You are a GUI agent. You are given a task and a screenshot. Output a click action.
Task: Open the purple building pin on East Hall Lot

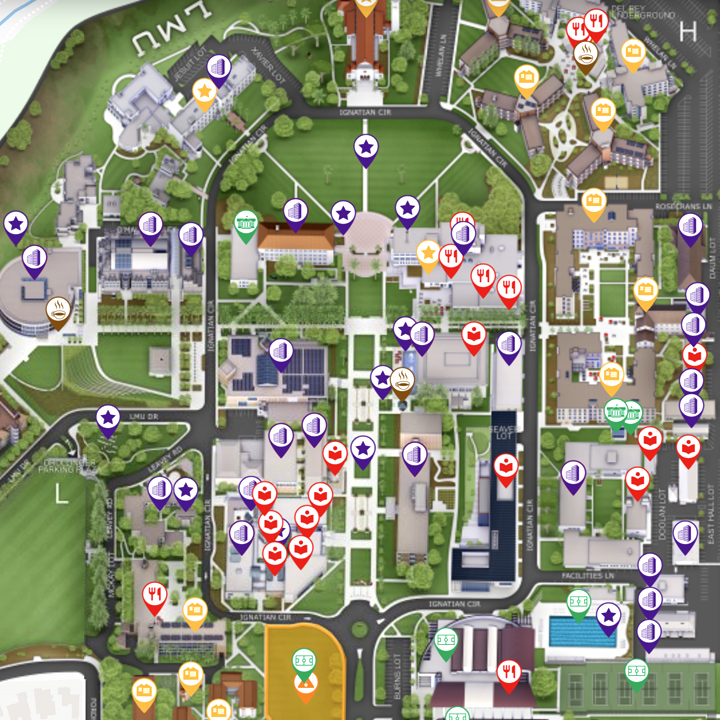[x=685, y=535]
